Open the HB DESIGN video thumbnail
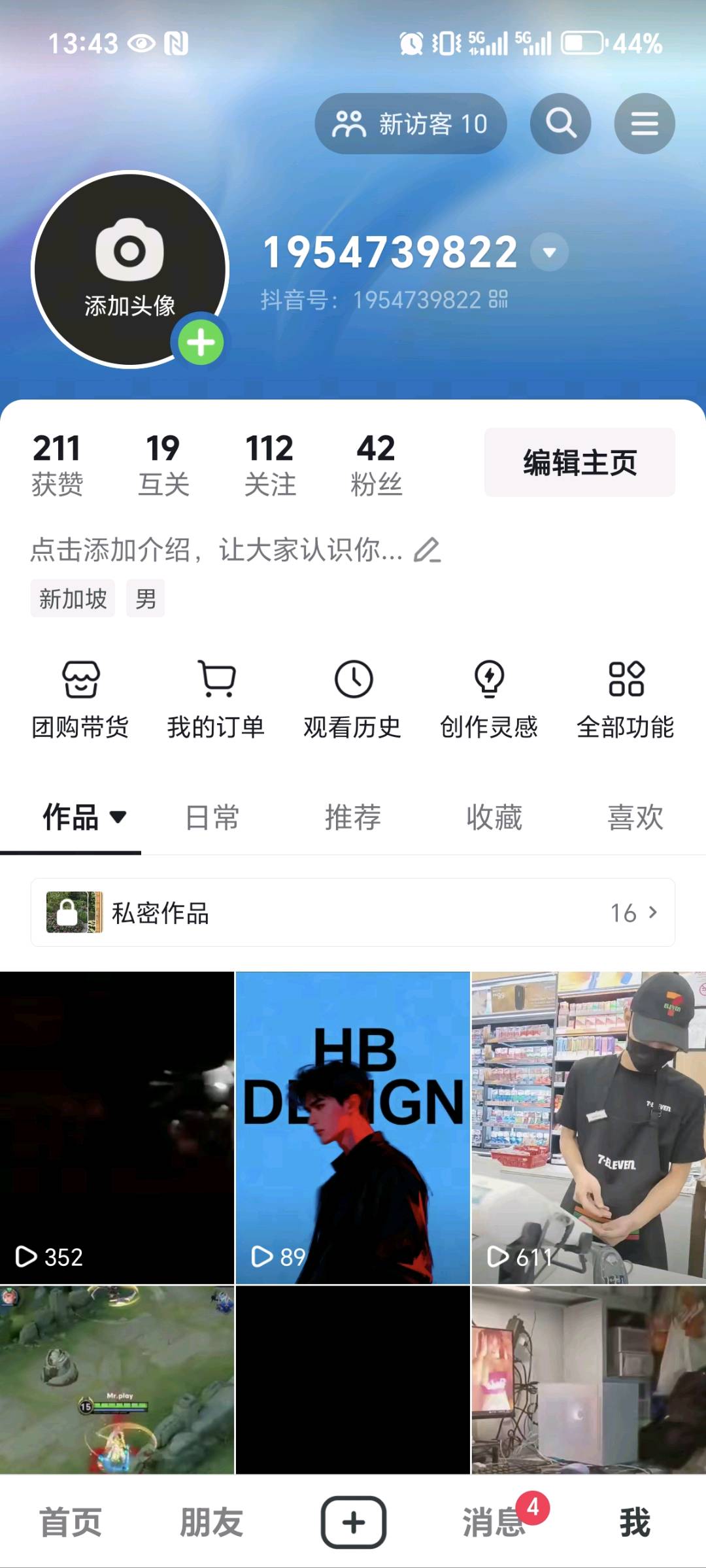Viewport: 706px width, 1568px height. (x=353, y=1125)
